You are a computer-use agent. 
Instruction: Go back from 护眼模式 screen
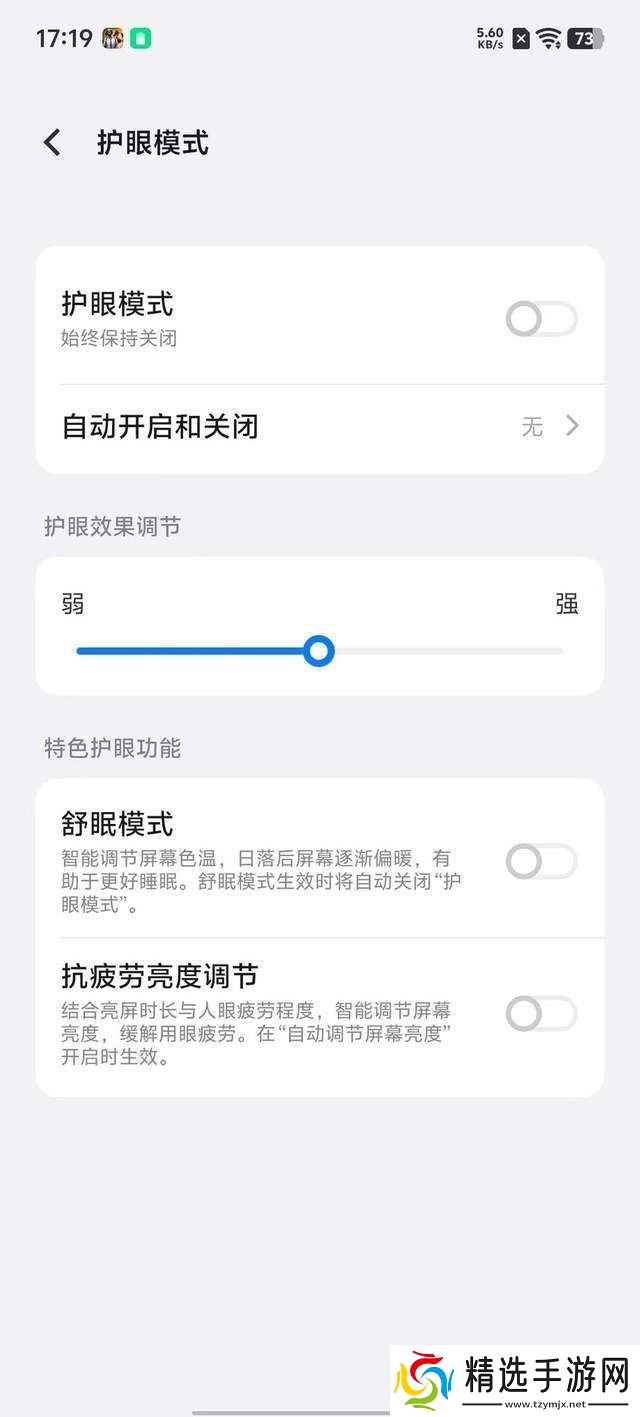52,143
